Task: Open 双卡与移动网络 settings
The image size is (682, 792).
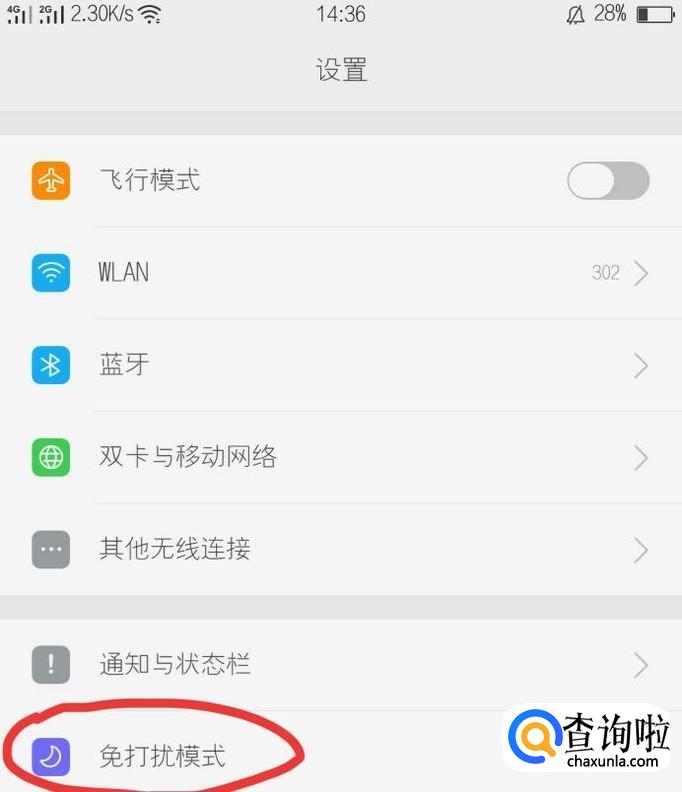Action: coord(340,457)
